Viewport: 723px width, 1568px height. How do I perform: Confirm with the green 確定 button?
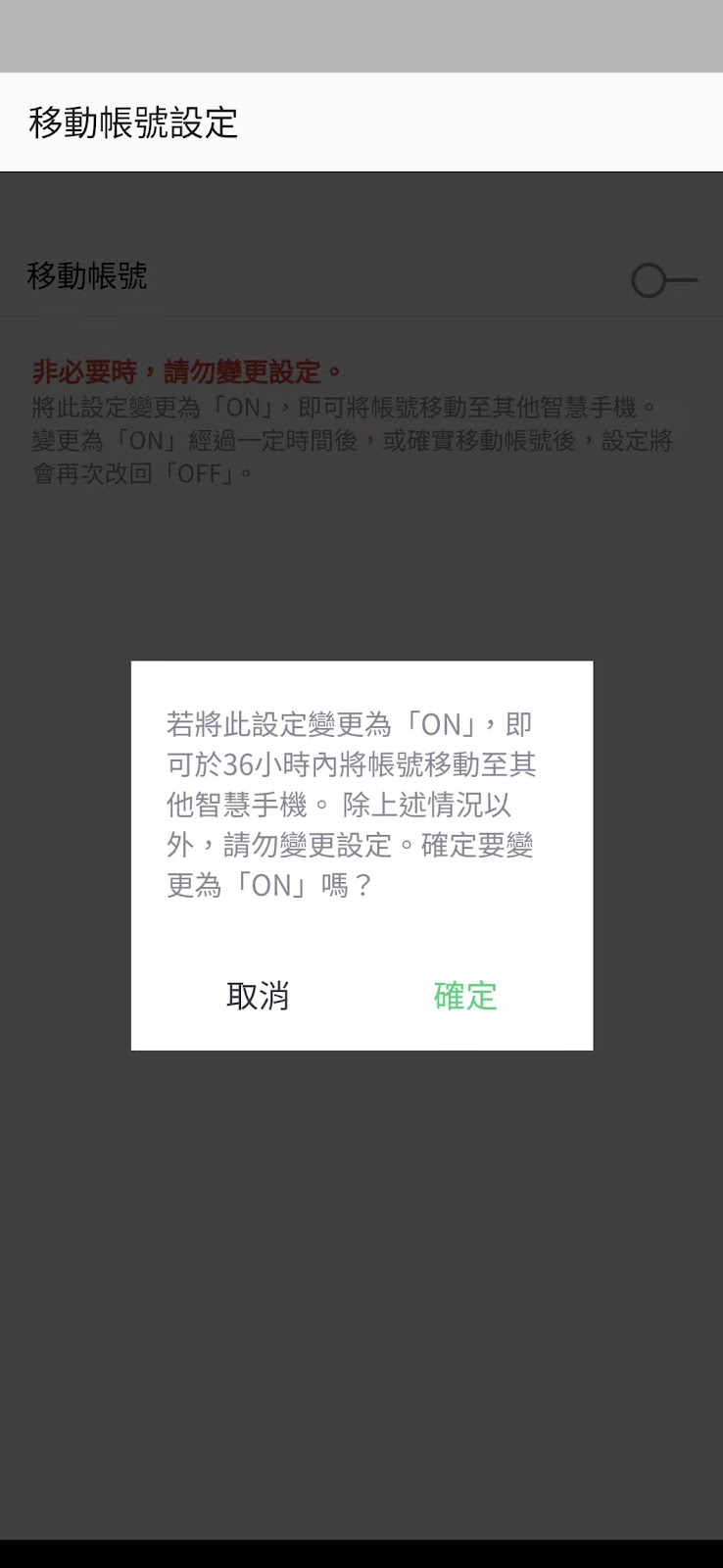pos(465,996)
